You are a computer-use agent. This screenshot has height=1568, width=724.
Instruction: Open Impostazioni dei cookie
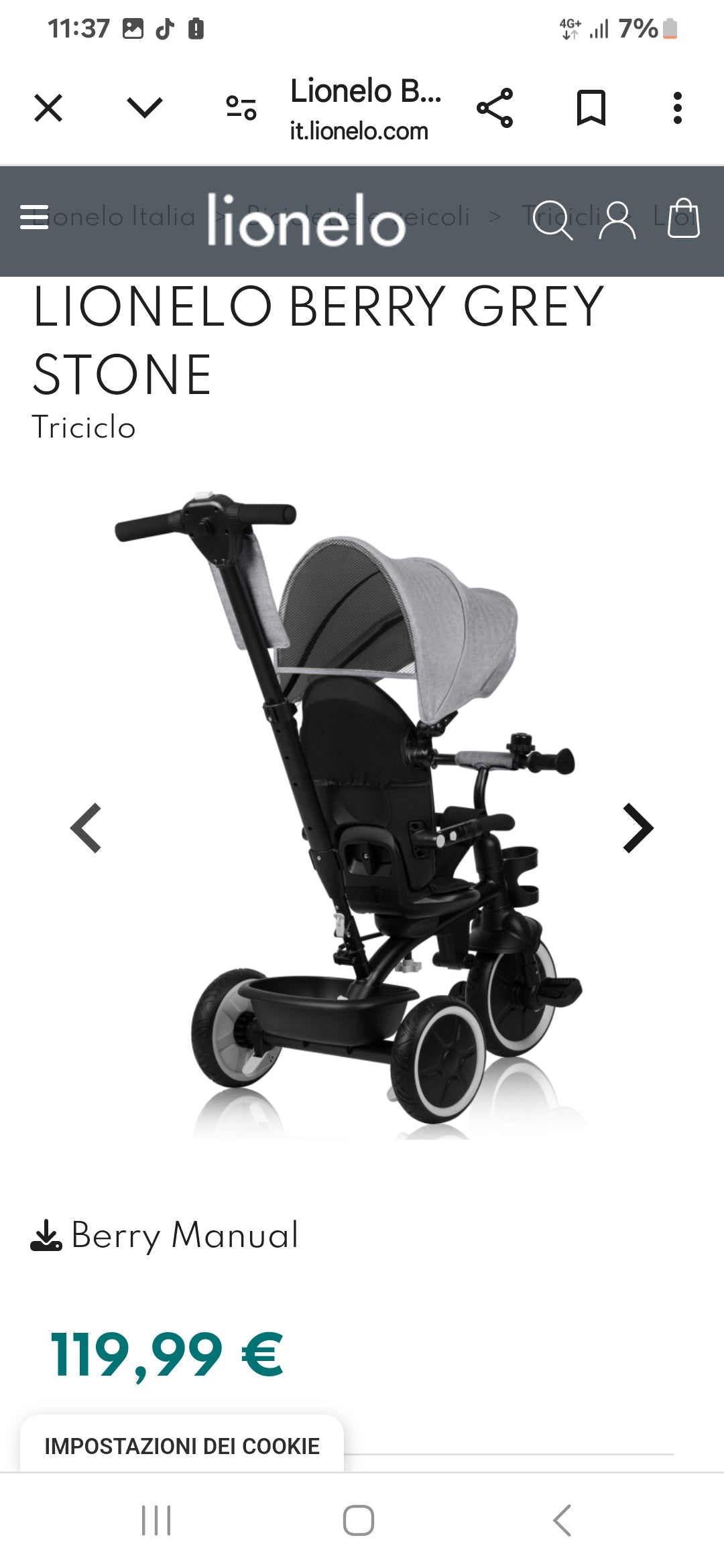tap(182, 1446)
